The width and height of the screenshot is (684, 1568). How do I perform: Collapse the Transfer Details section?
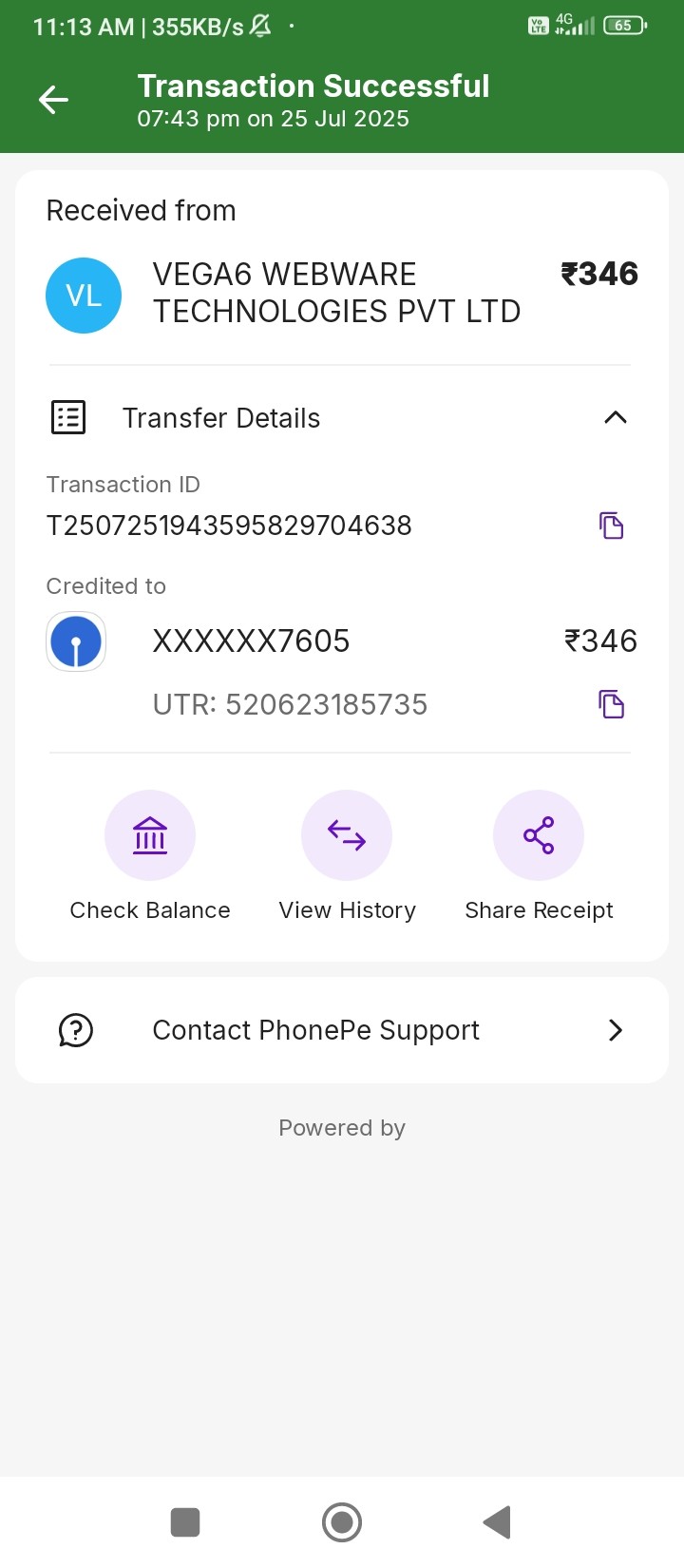click(x=616, y=417)
